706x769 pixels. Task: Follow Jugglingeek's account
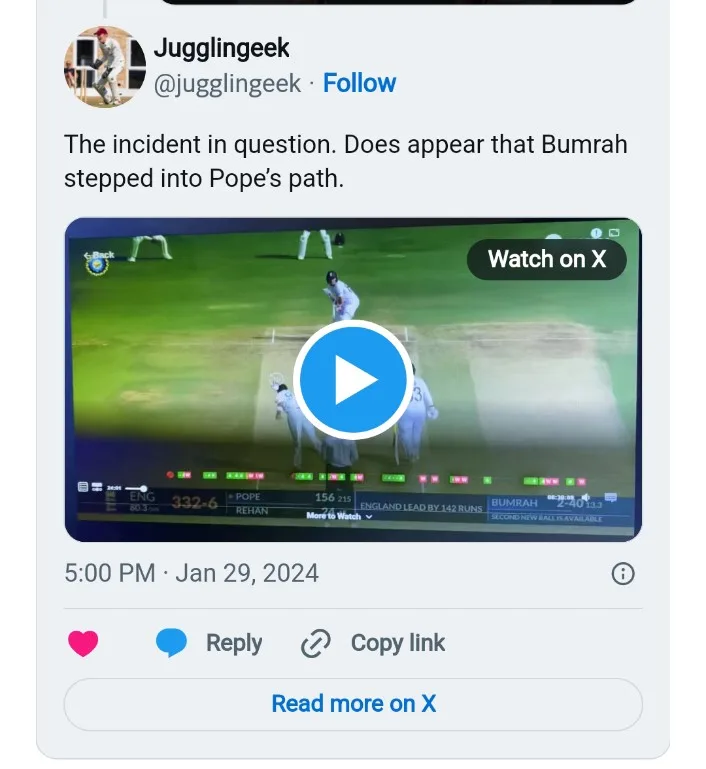click(x=359, y=83)
